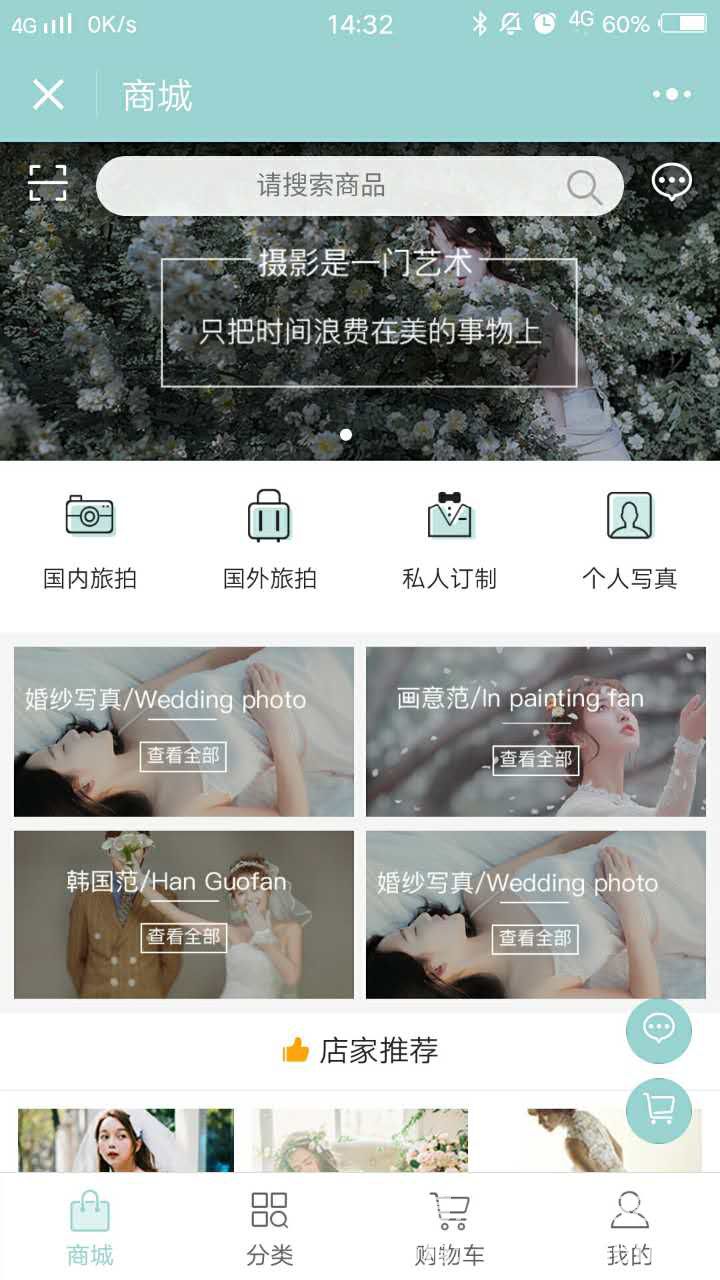Viewport: 720px width, 1280px height.
Task: View all in 韩国范 card
Action: click(184, 937)
